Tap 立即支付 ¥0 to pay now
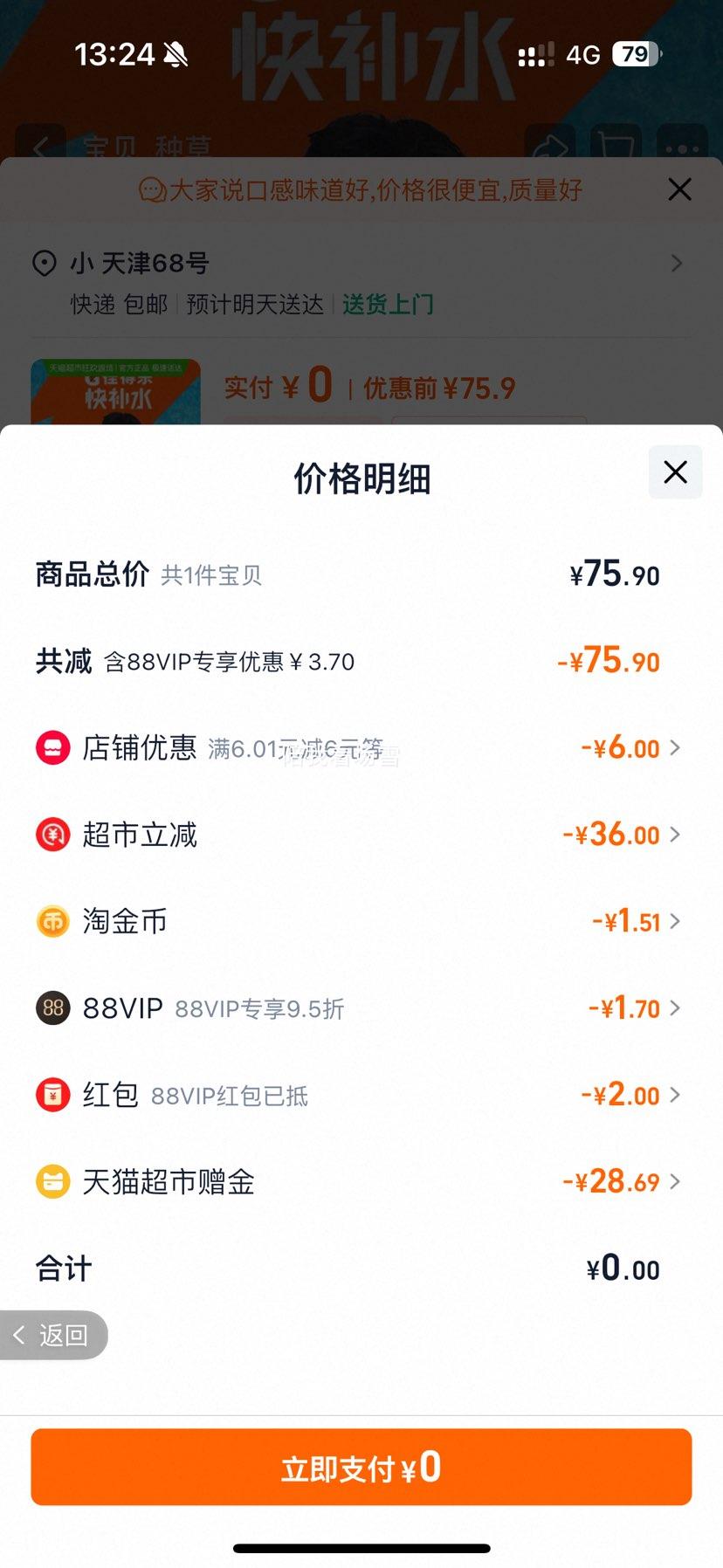The width and height of the screenshot is (723, 1568). 361,1467
